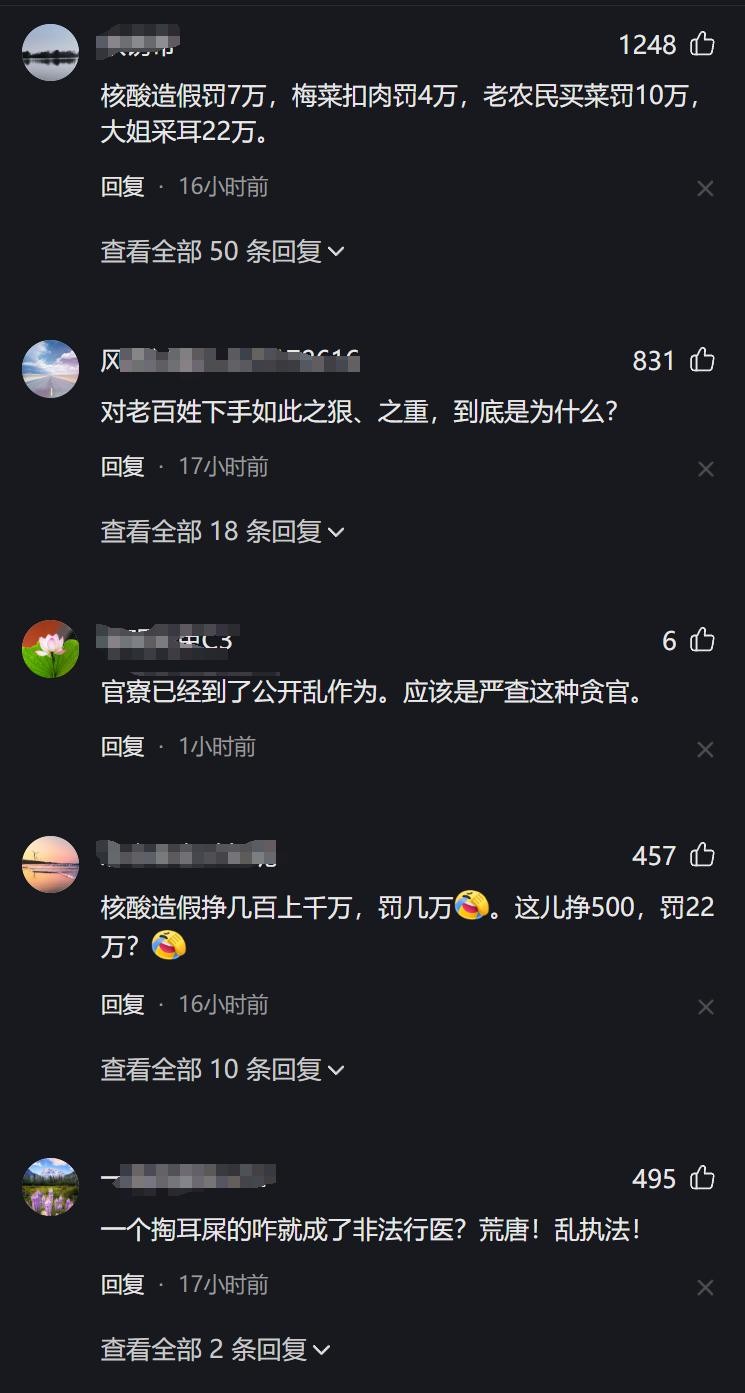Like the comment about 官寮 with 6 likes
The width and height of the screenshot is (745, 1393).
[702, 640]
